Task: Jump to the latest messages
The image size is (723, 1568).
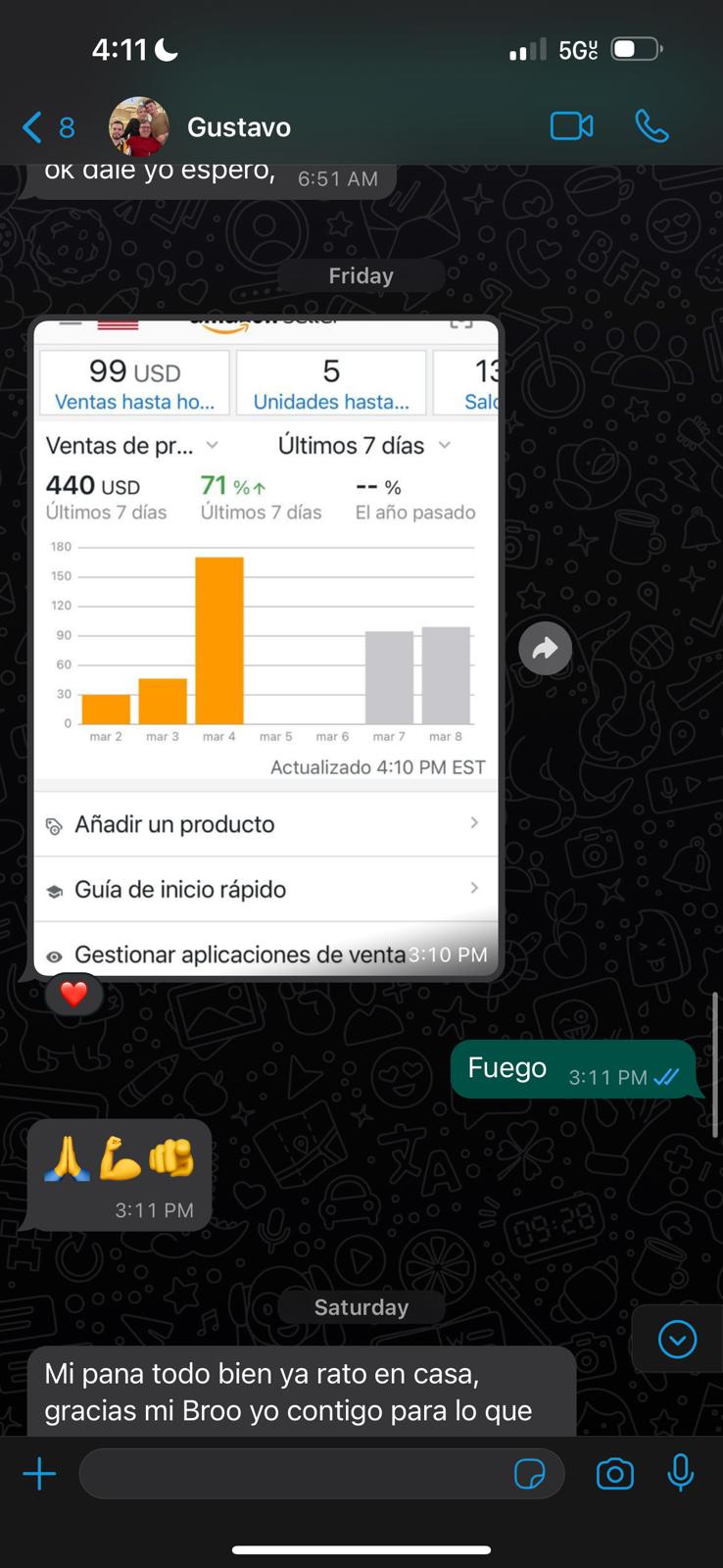Action: 677,1339
